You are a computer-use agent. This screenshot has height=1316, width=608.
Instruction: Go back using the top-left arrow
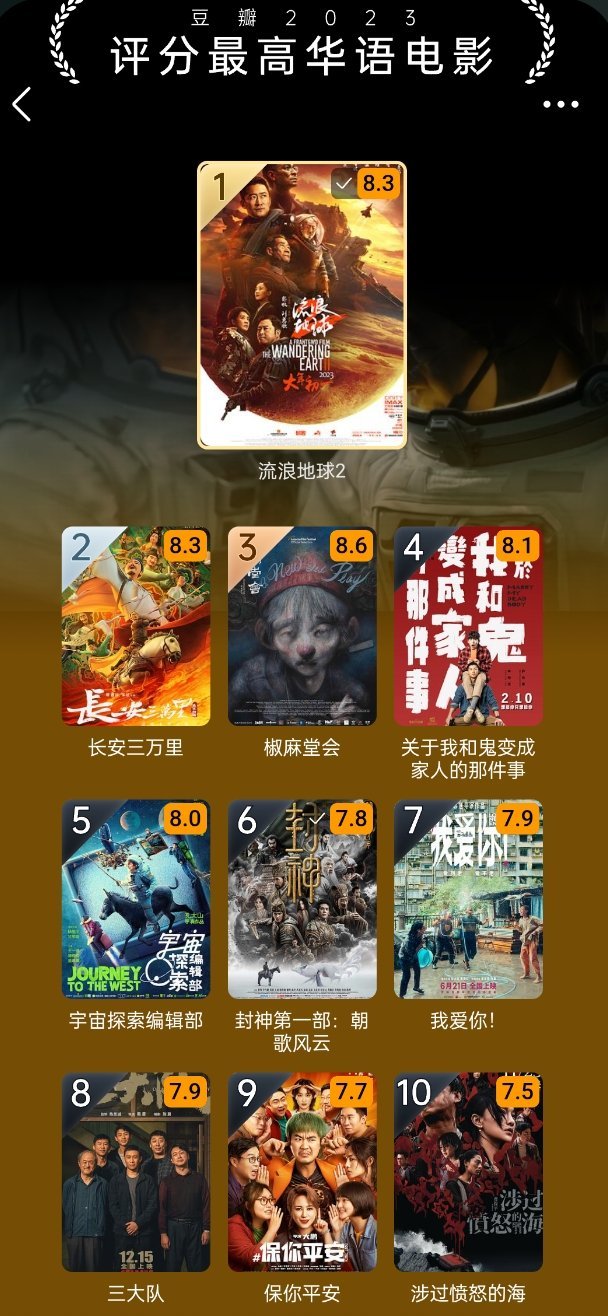(x=22, y=104)
